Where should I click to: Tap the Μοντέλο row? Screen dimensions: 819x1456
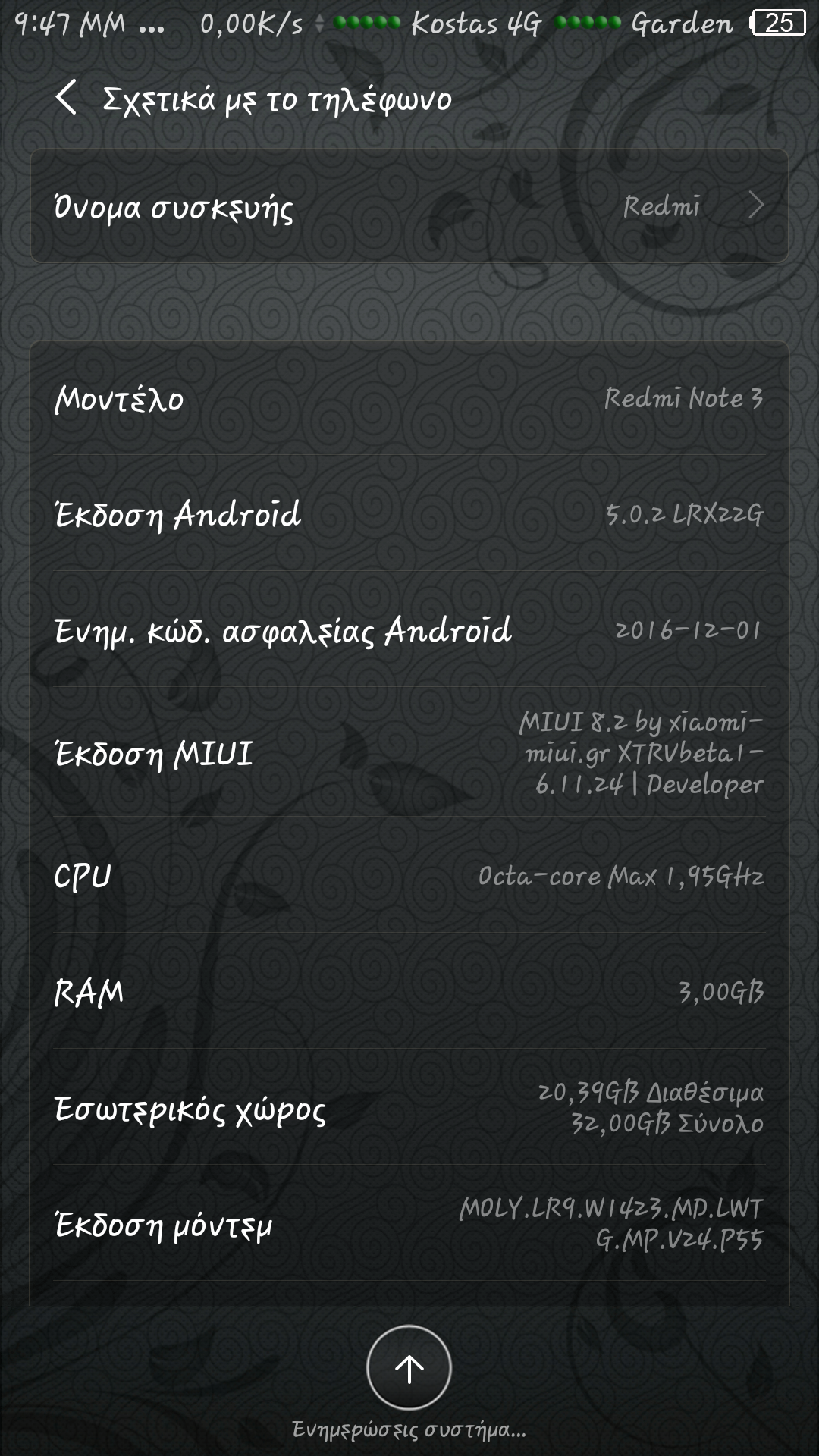409,398
